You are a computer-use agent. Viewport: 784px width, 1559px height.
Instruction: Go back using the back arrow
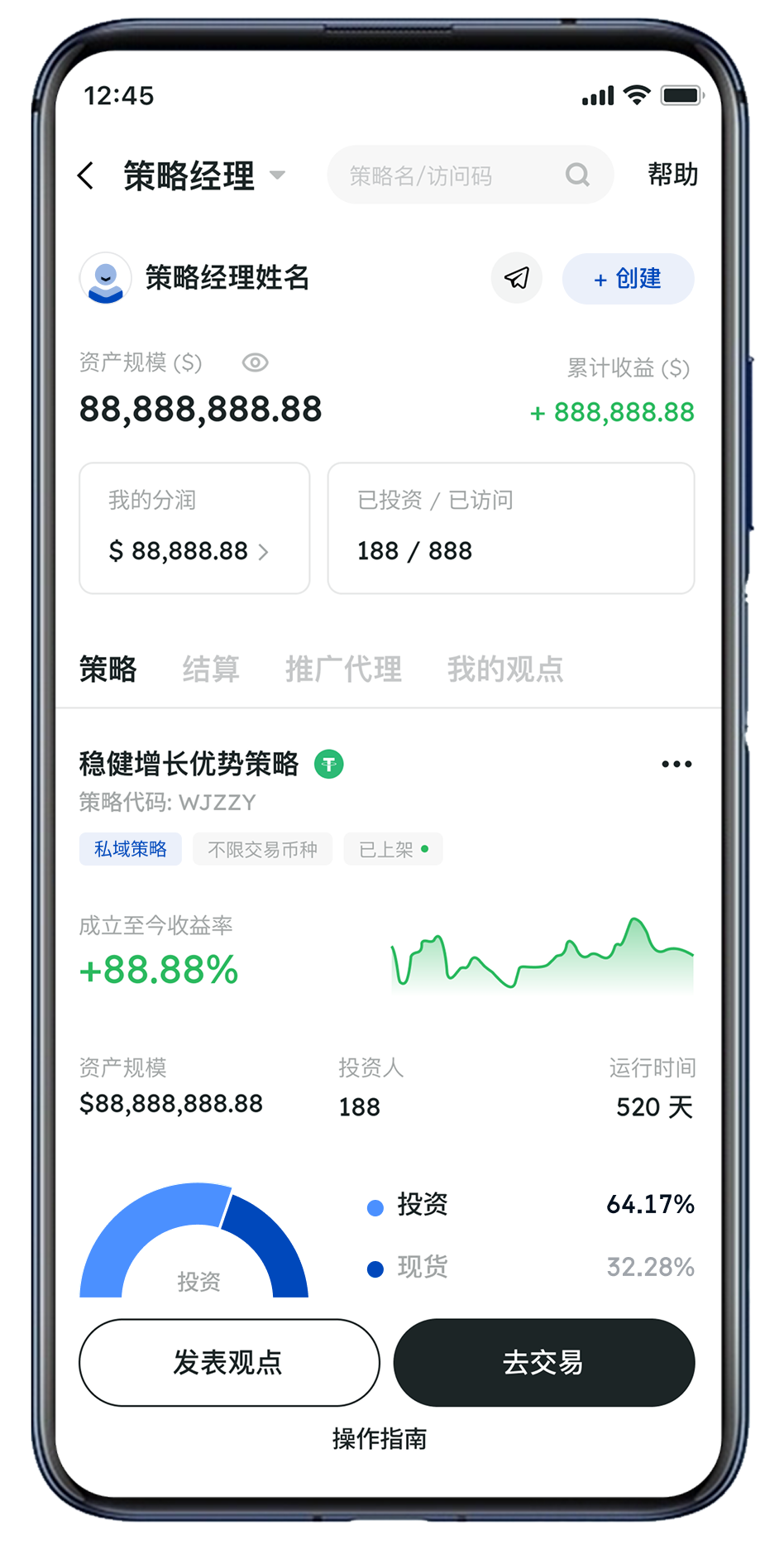[86, 175]
